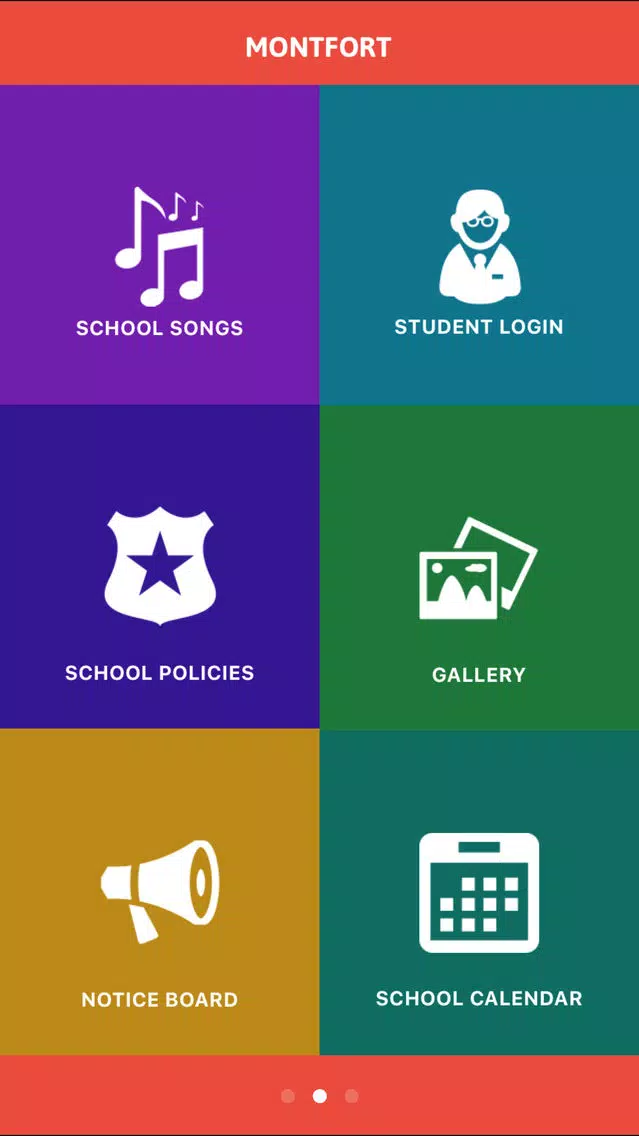View the School Policies section
This screenshot has width=639, height=1136.
click(159, 566)
